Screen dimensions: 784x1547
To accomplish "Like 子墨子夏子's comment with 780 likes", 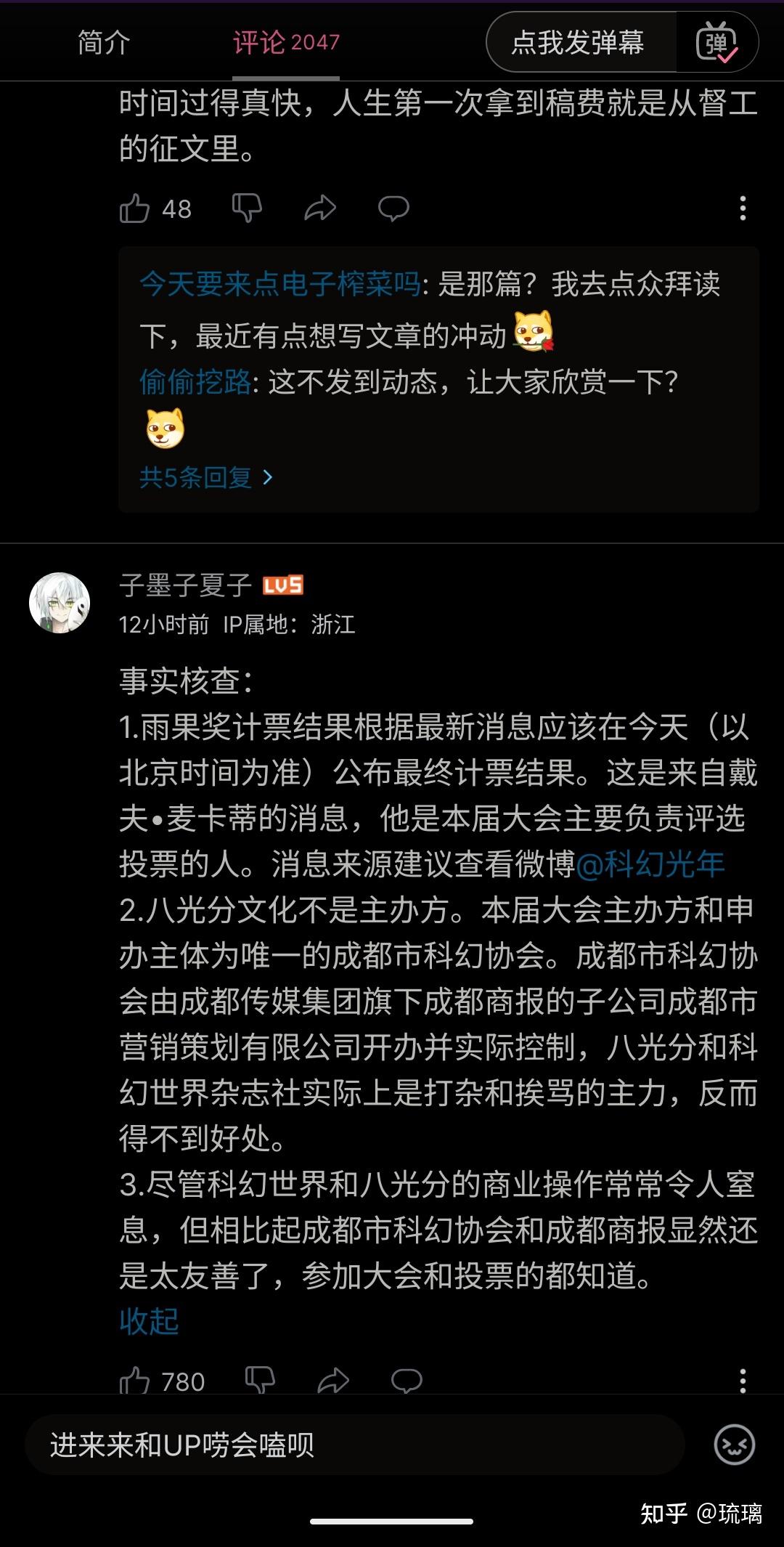I will (135, 1380).
